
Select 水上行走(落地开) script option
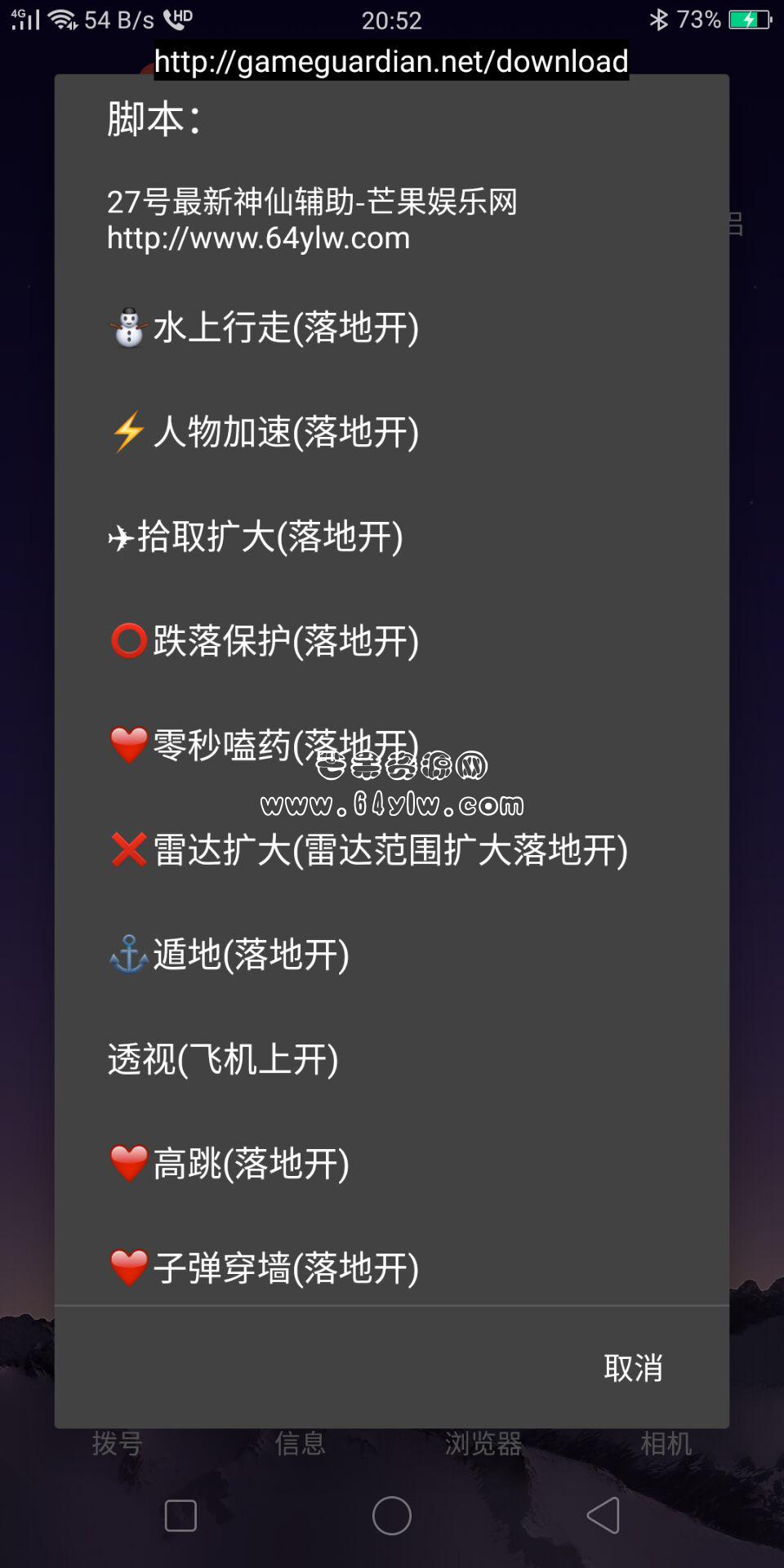pyautogui.click(x=392, y=327)
